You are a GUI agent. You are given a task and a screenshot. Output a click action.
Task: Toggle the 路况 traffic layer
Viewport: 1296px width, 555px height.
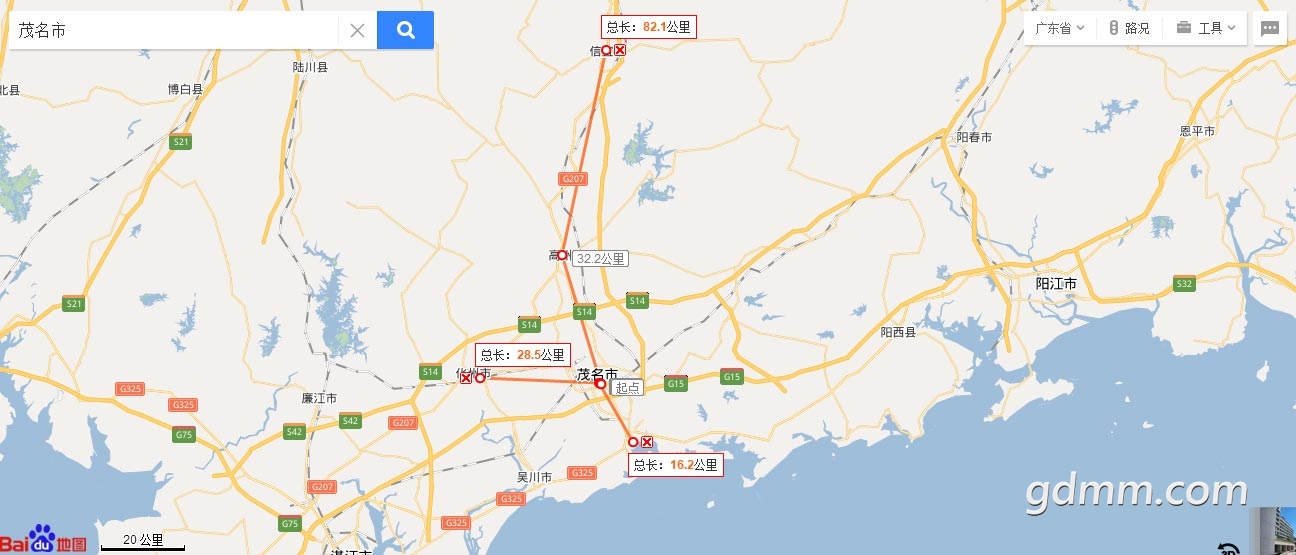1129,28
